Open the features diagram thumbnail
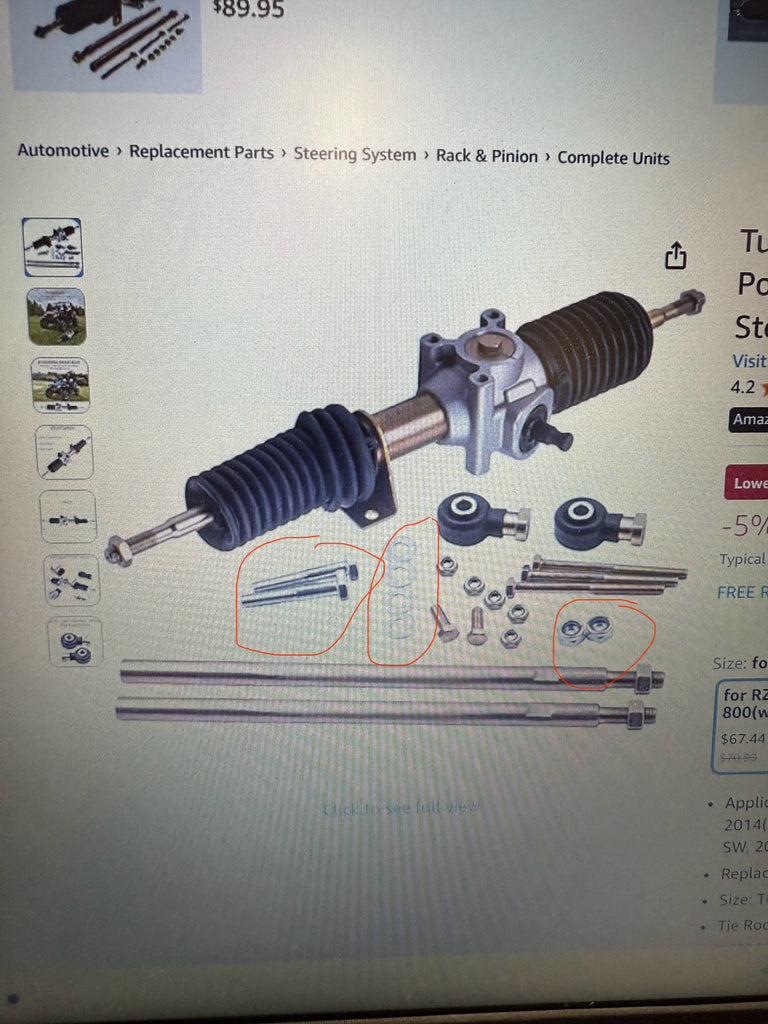 coord(64,452)
